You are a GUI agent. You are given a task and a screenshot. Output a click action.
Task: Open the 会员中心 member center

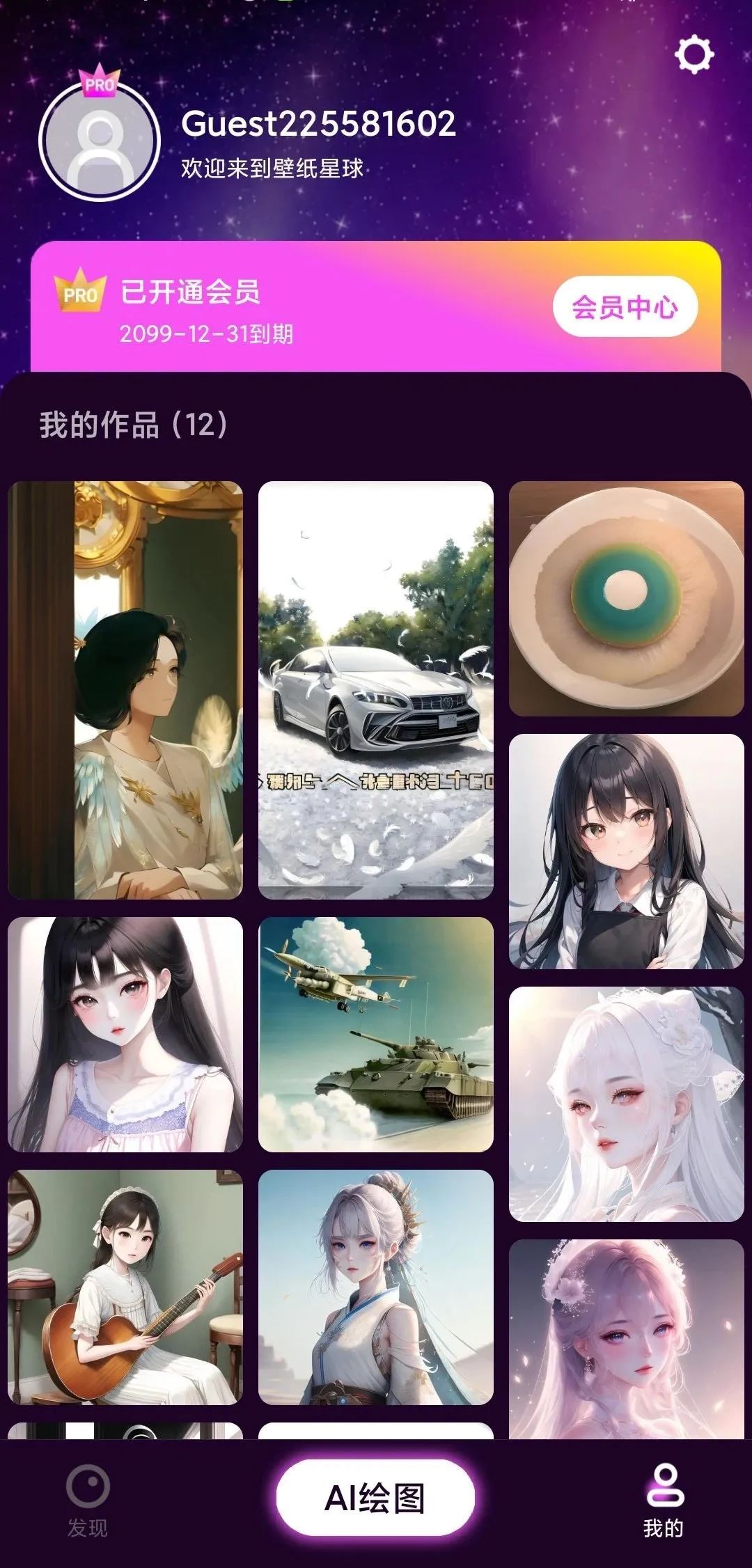coord(625,306)
